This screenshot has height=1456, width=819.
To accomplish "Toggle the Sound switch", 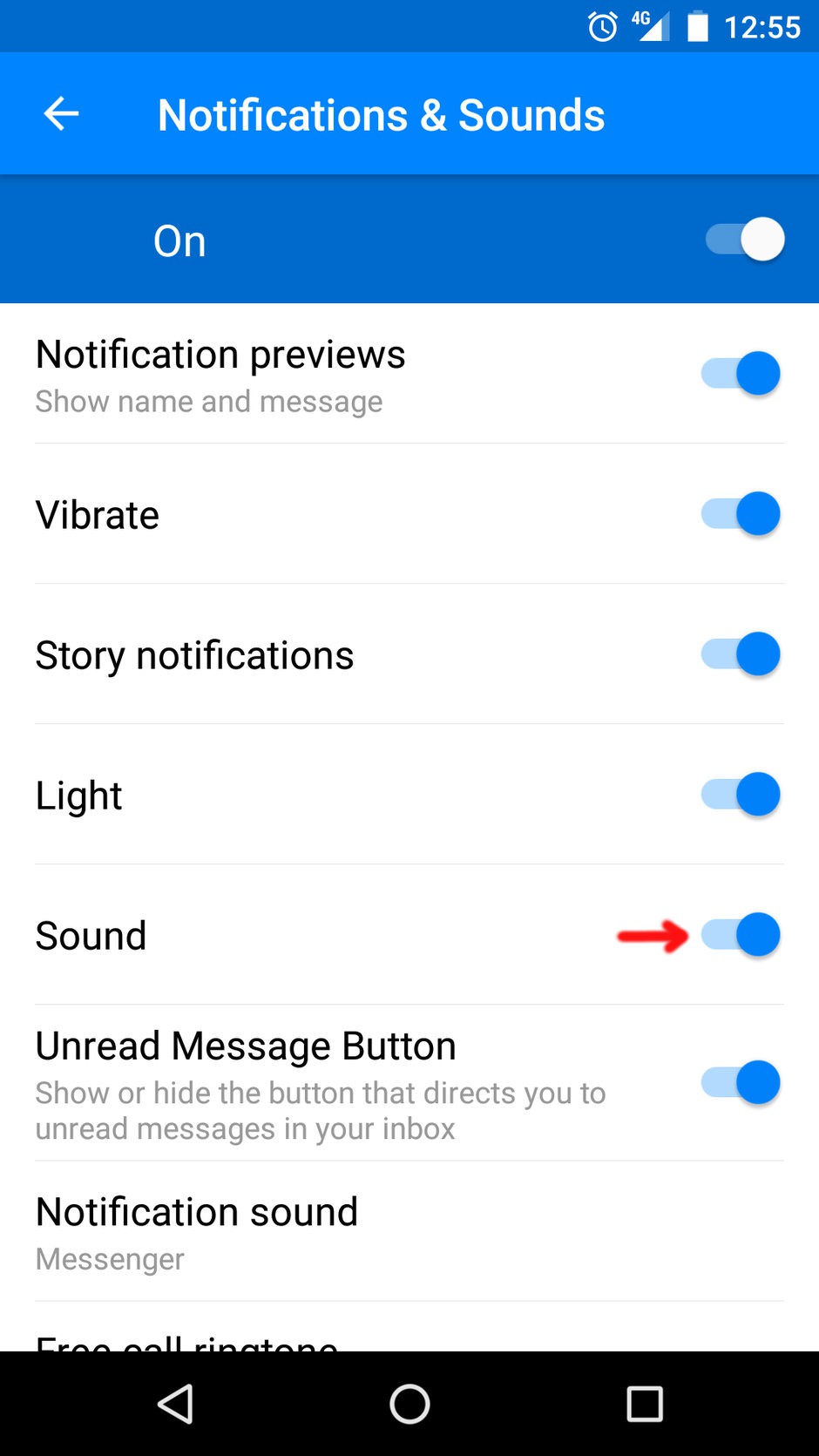I will [740, 934].
